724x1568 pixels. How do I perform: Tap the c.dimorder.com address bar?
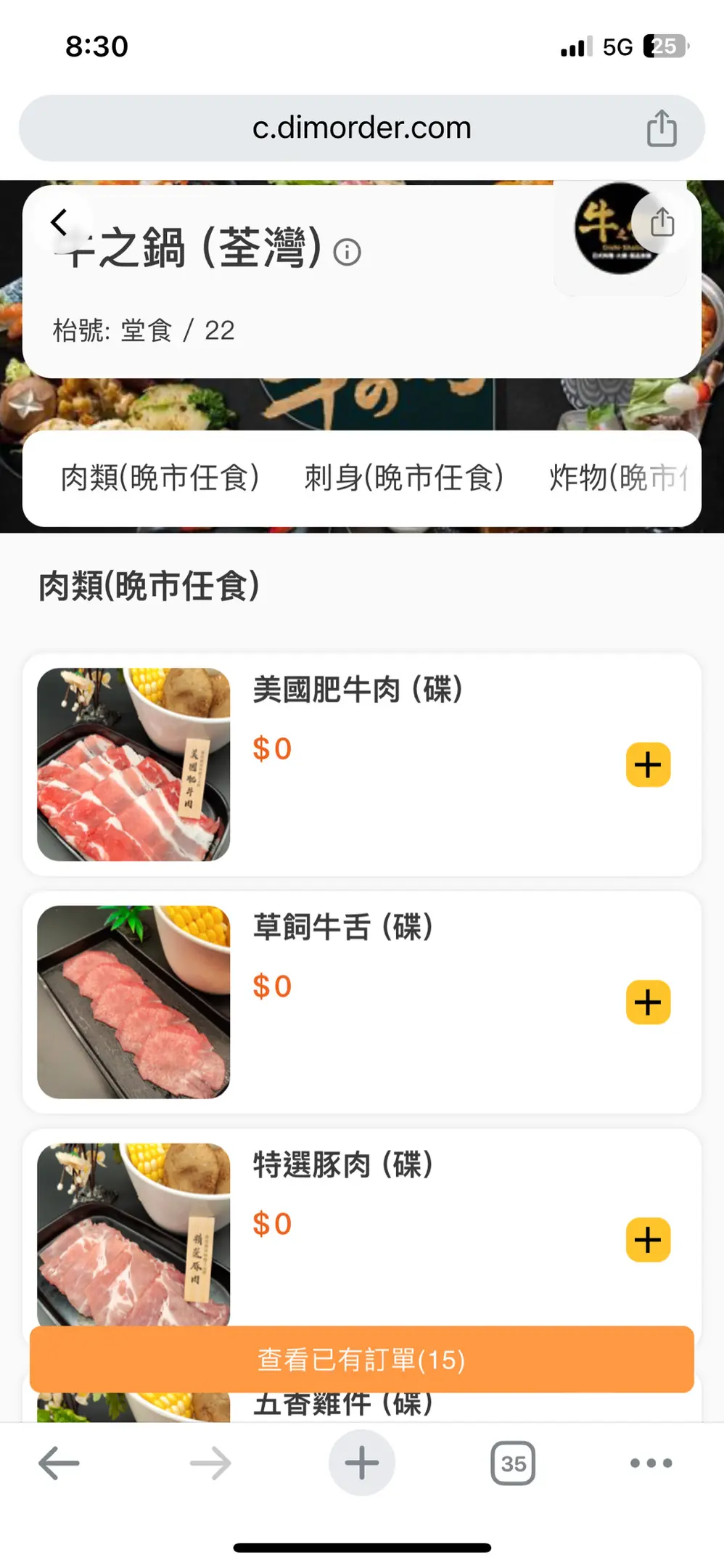361,128
